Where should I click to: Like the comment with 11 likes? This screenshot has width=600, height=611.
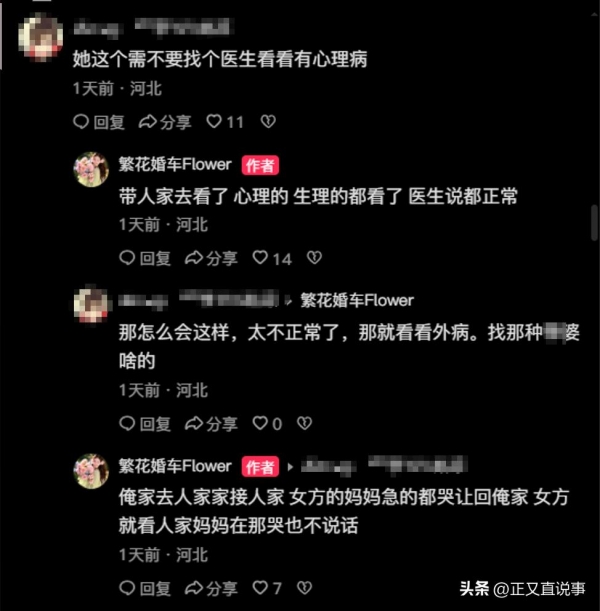[x=224, y=121]
